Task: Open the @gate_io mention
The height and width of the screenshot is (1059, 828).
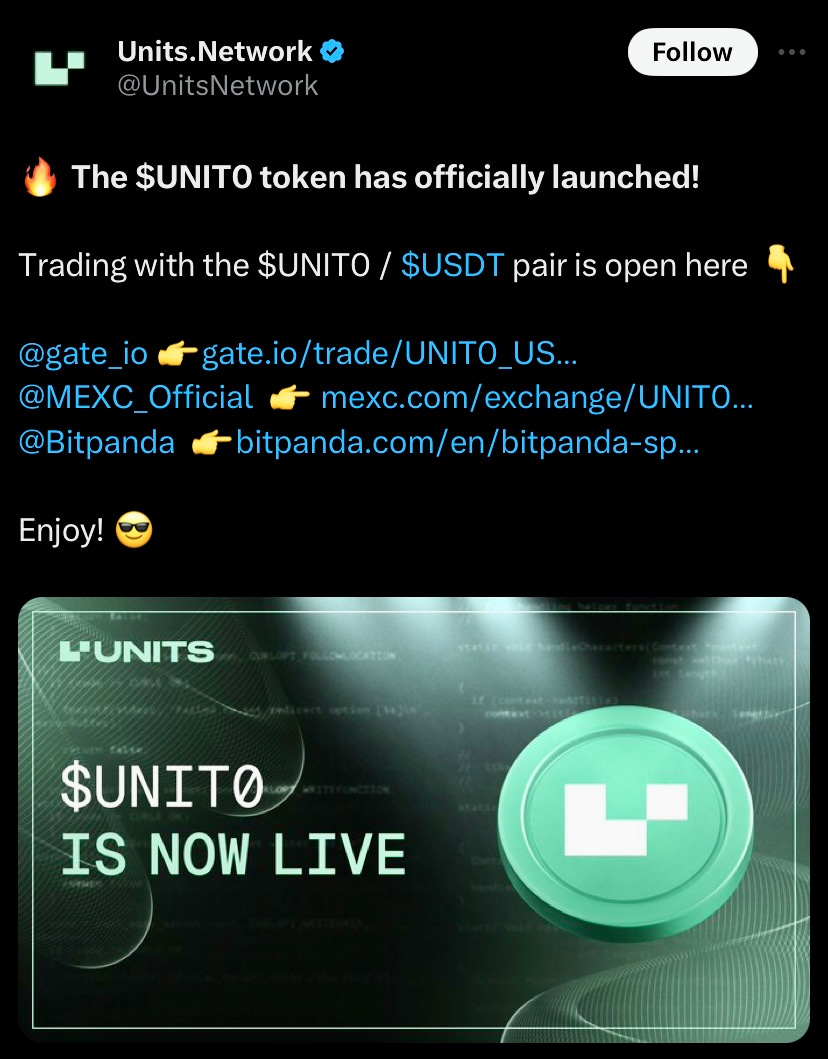Action: click(x=83, y=353)
